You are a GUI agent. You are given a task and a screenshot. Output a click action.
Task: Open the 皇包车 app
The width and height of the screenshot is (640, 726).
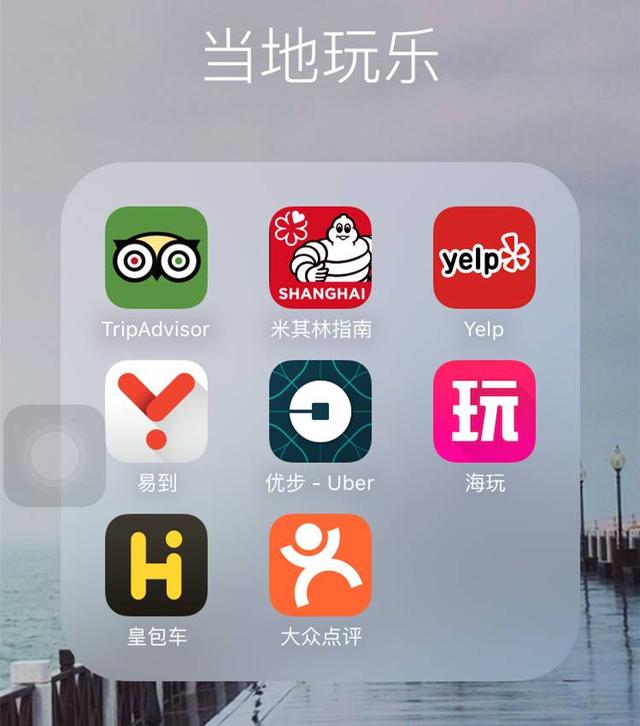click(156, 565)
